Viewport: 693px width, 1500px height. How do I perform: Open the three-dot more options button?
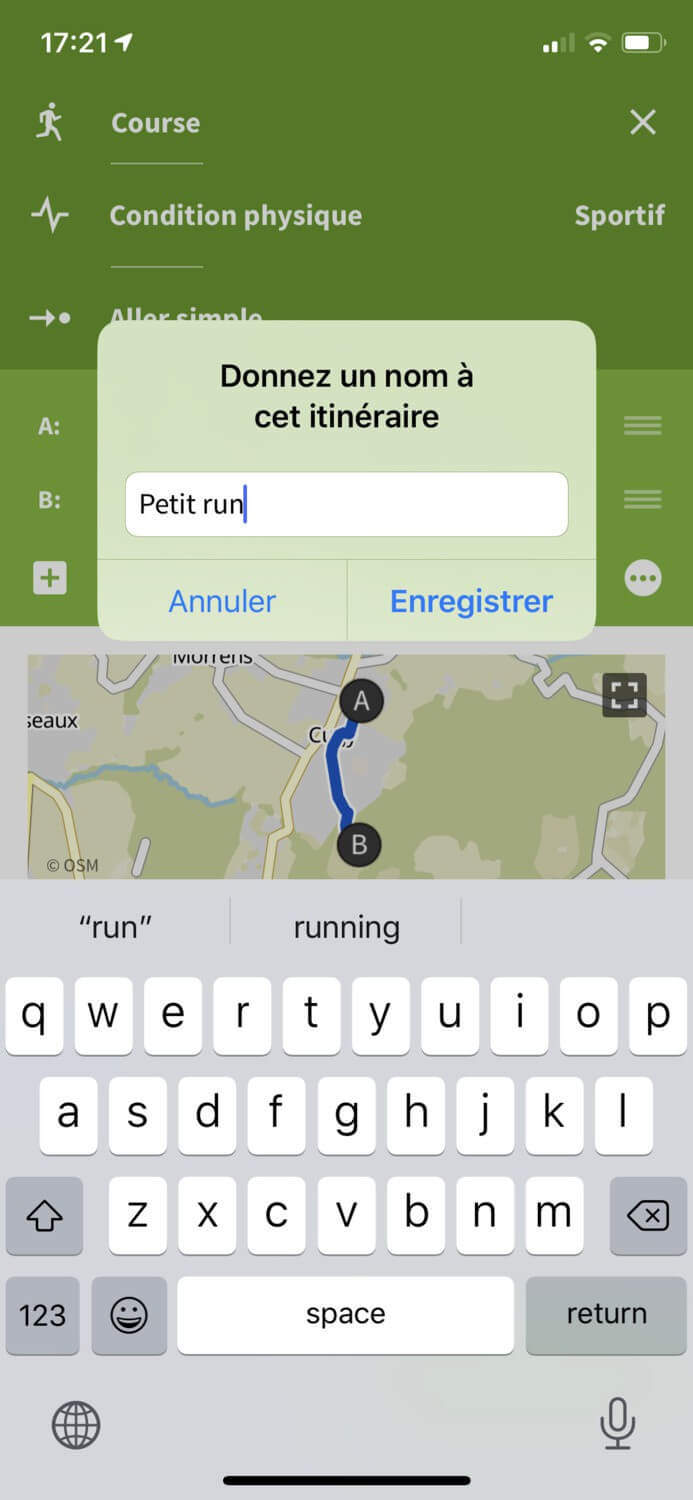pos(643,578)
